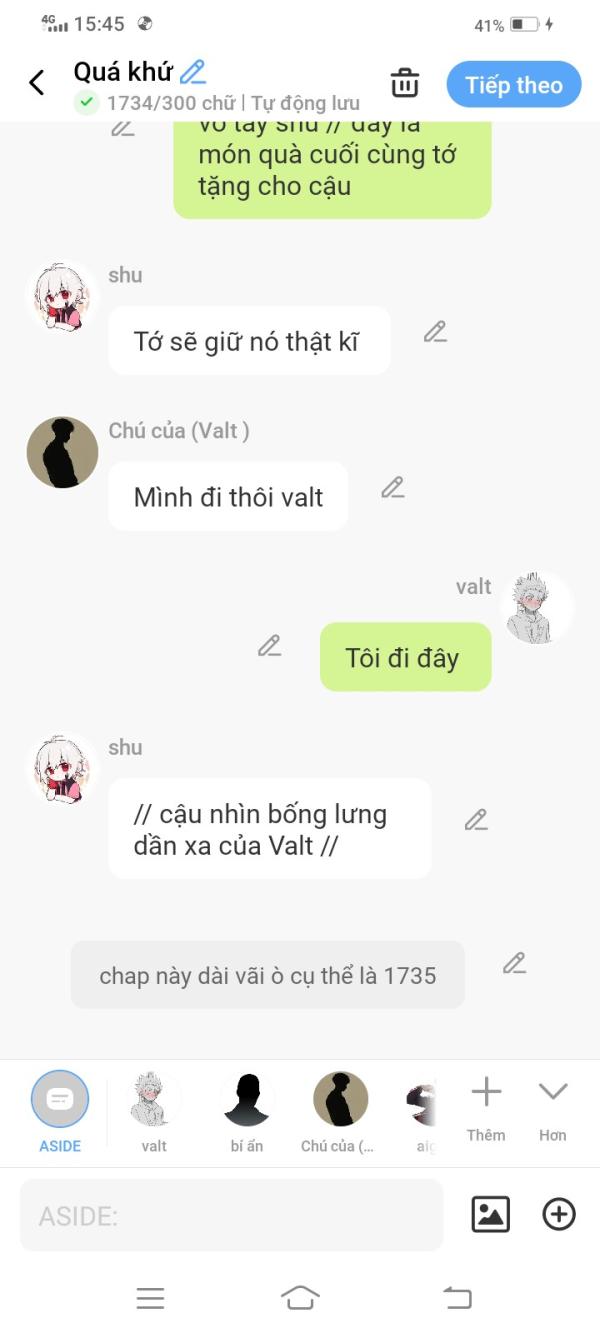
Task: Open the circled plus add menu
Action: point(559,1214)
